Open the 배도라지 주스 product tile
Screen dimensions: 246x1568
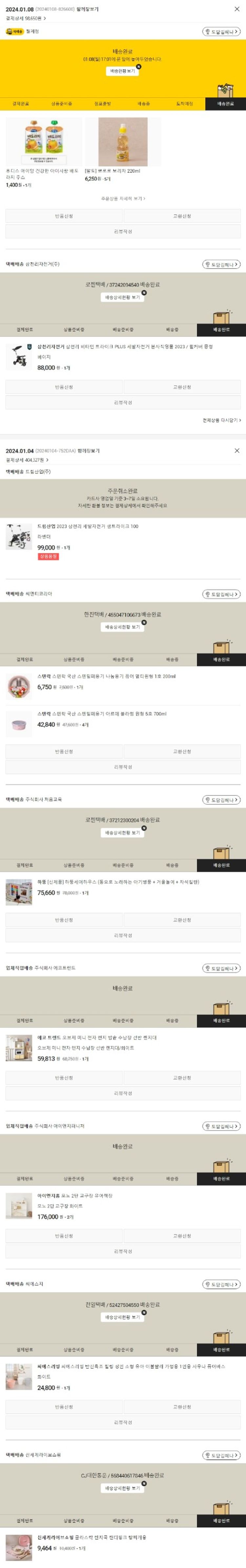(43, 152)
